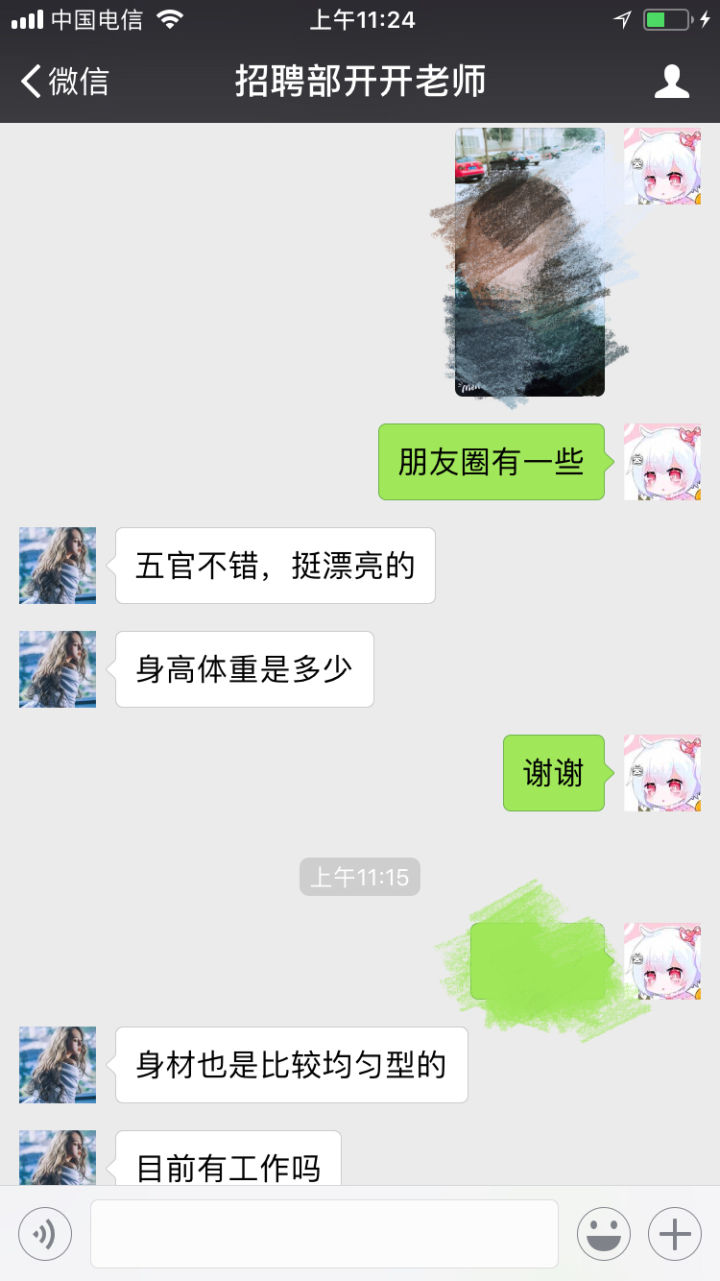Go back to the 微信 chat list
This screenshot has width=720, height=1281.
[x=64, y=81]
